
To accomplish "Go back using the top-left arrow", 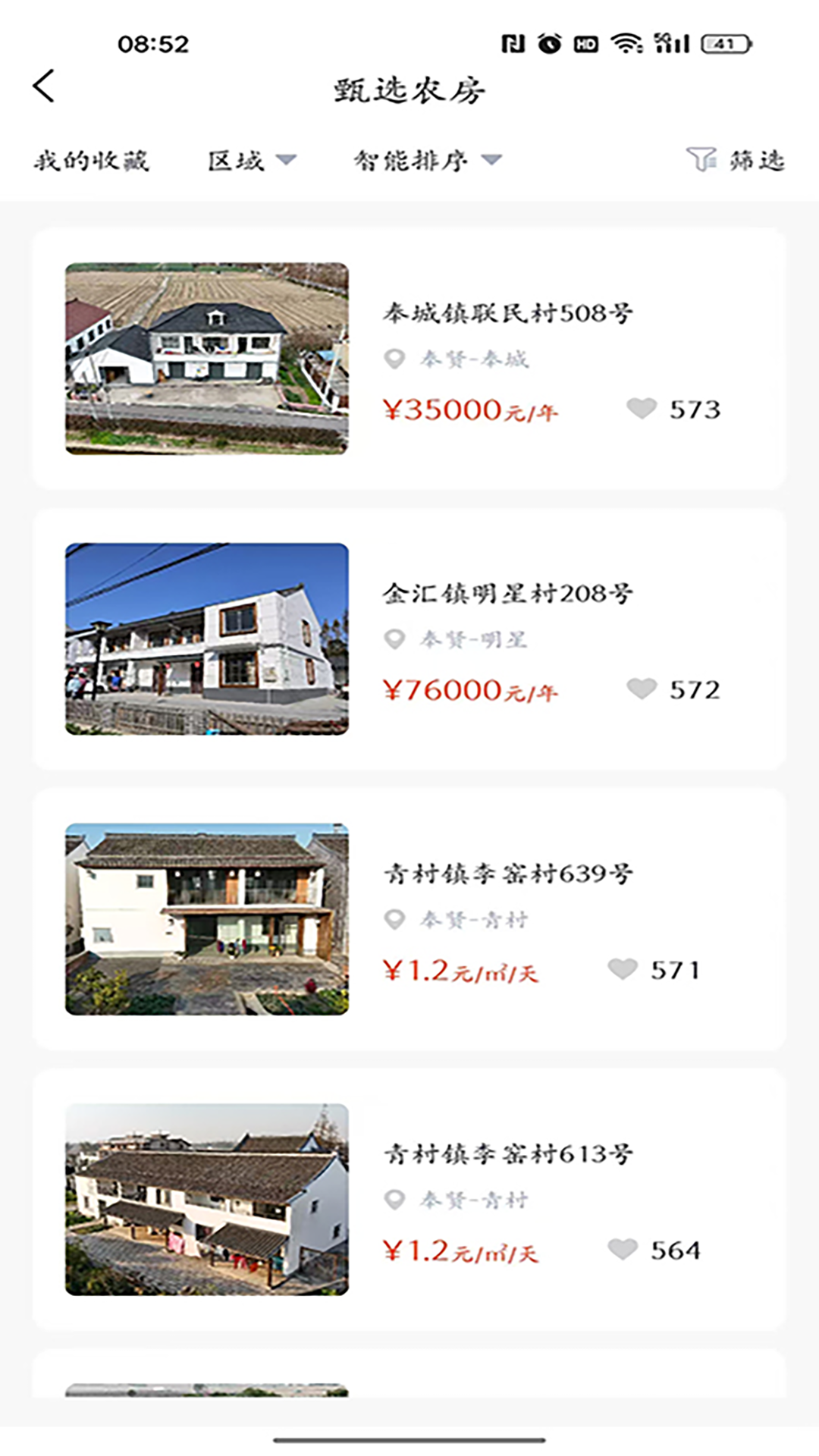I will pos(44,86).
